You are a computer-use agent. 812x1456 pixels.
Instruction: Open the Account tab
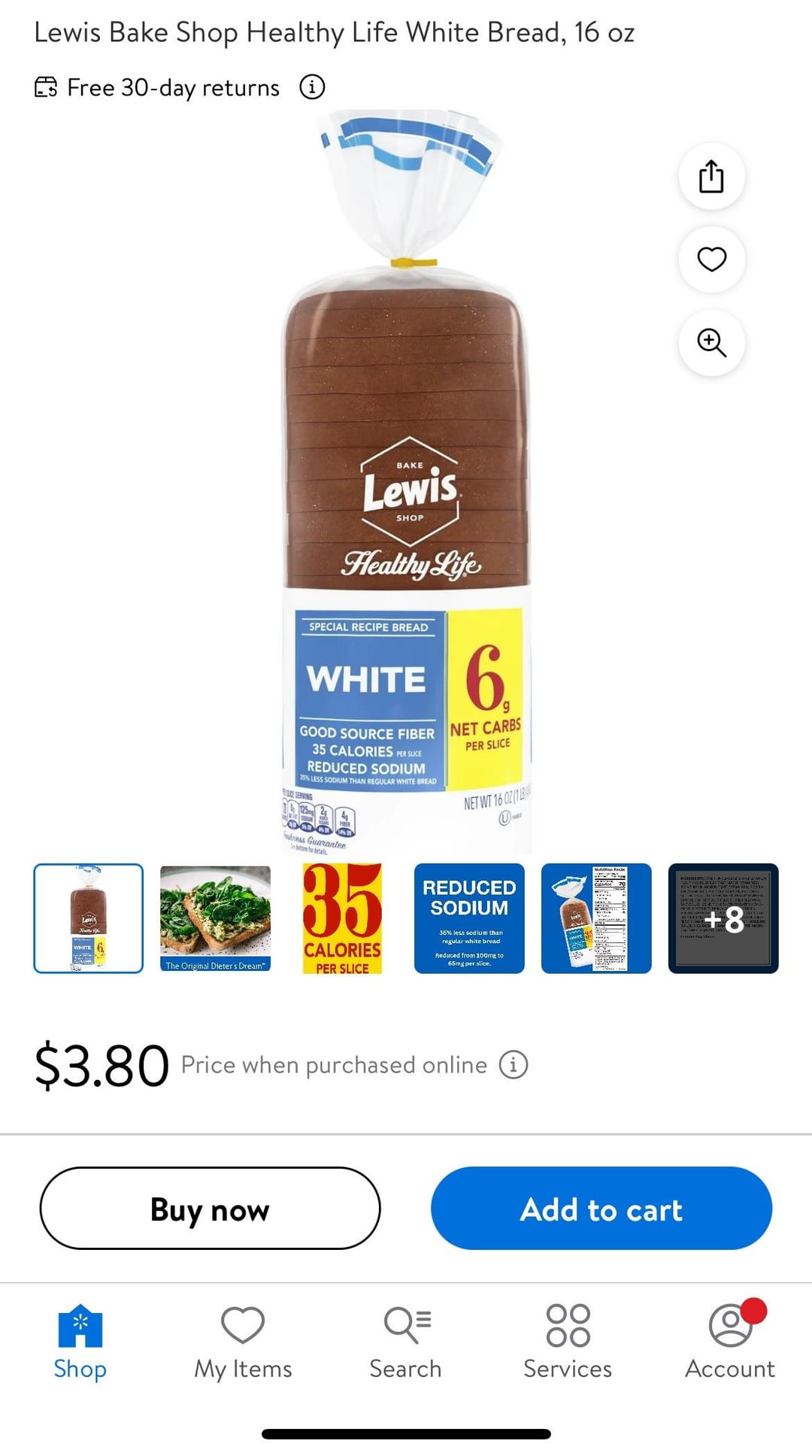click(x=729, y=1343)
